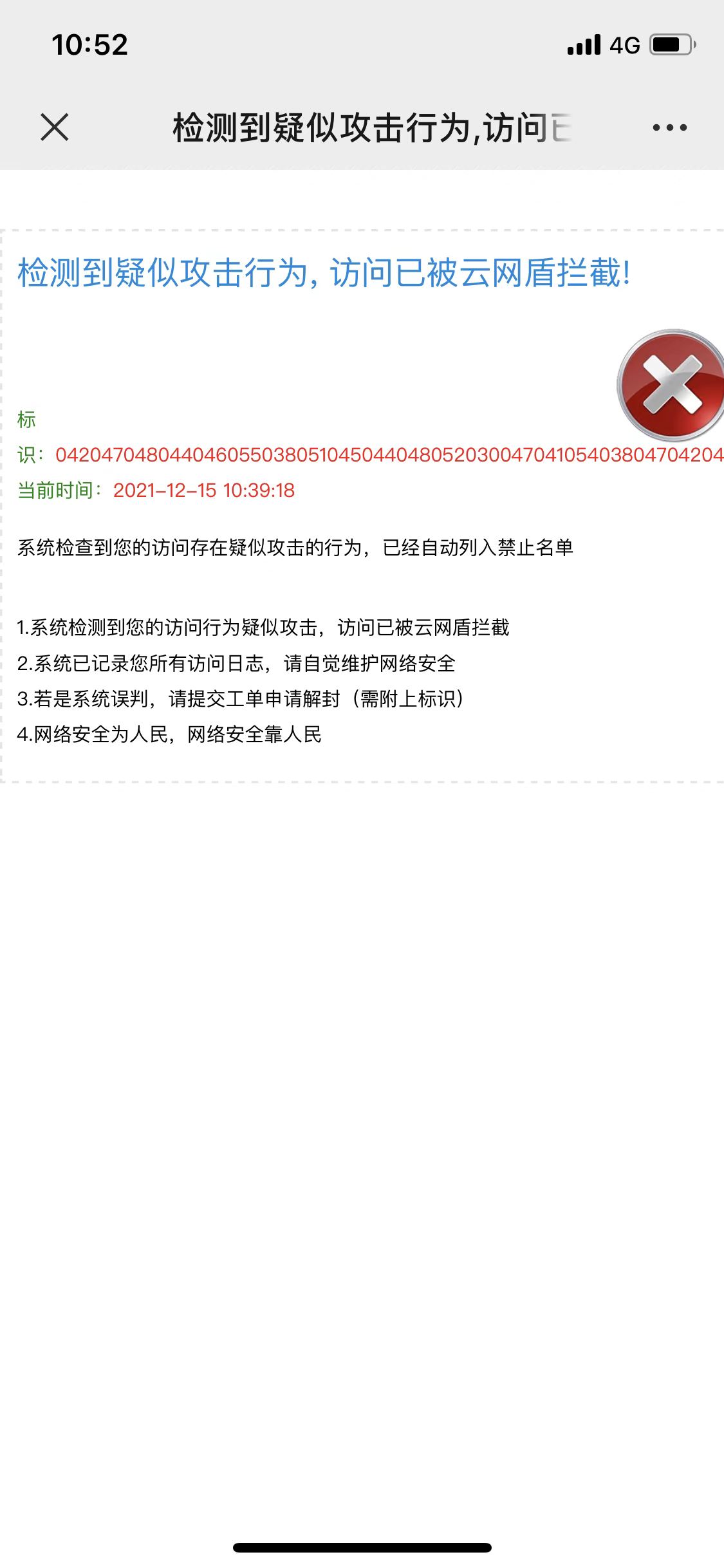Close the blocked web page
This screenshot has height=1568, width=724.
coord(55,127)
